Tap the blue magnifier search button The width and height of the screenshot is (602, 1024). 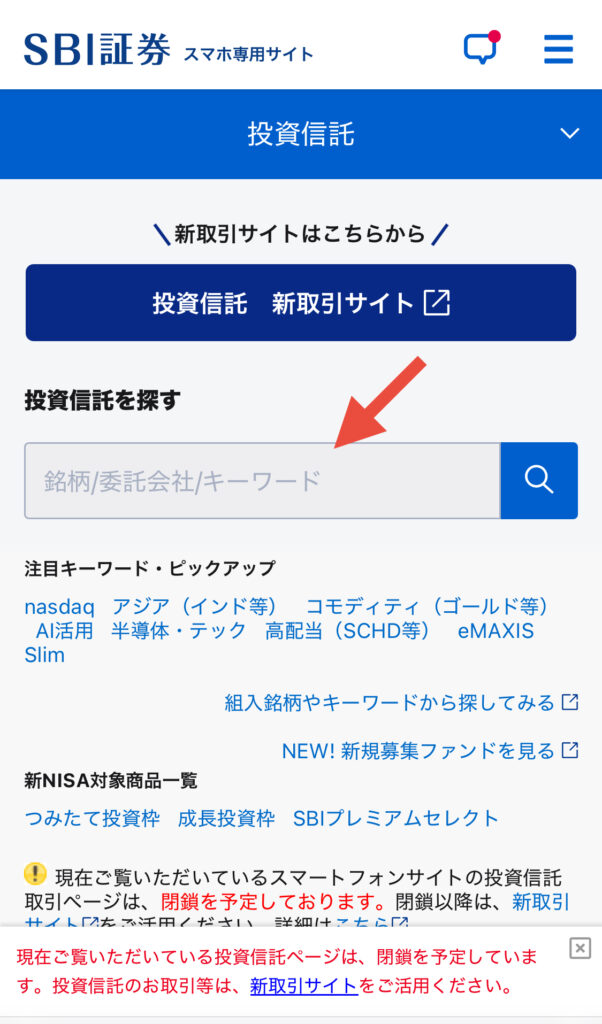click(x=539, y=481)
